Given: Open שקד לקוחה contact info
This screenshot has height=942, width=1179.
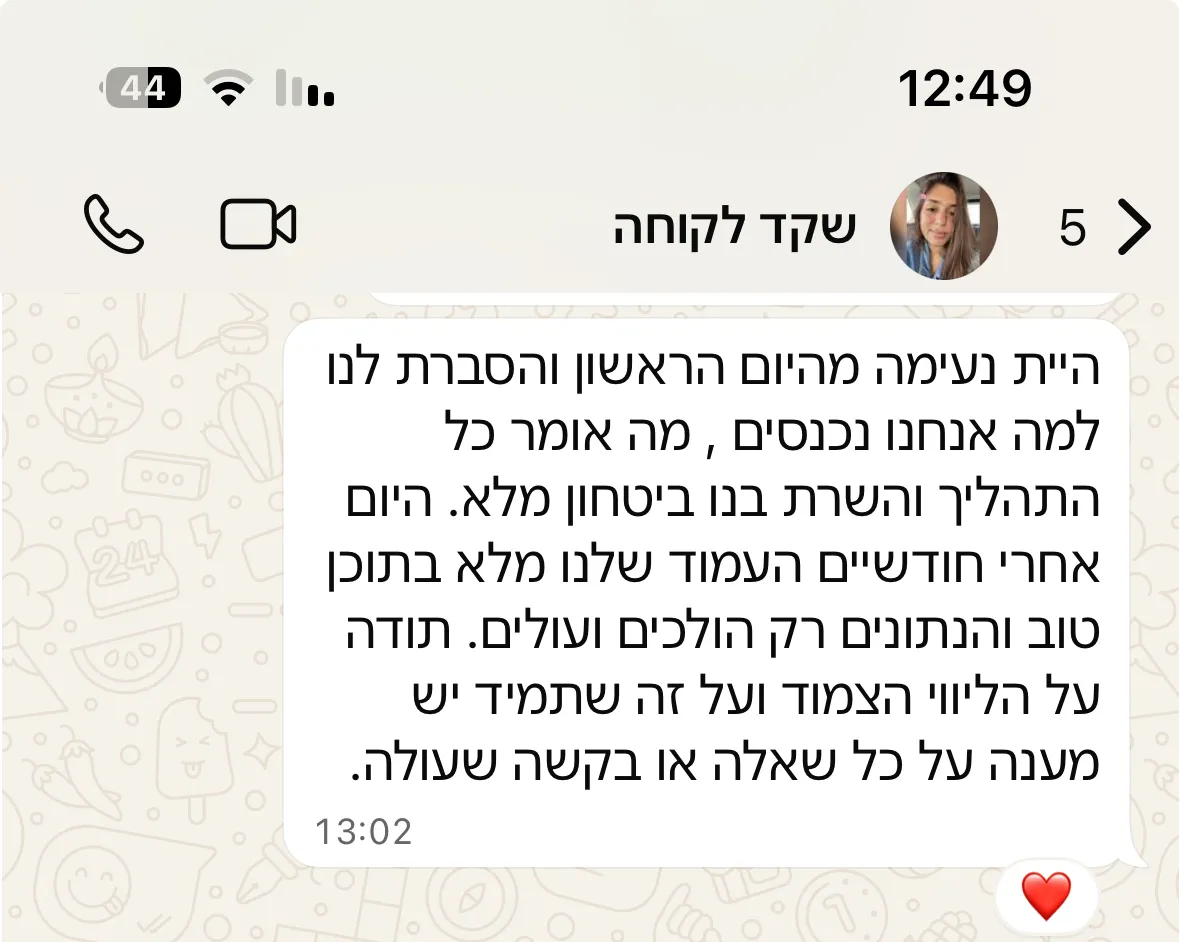Looking at the screenshot, I should (734, 228).
